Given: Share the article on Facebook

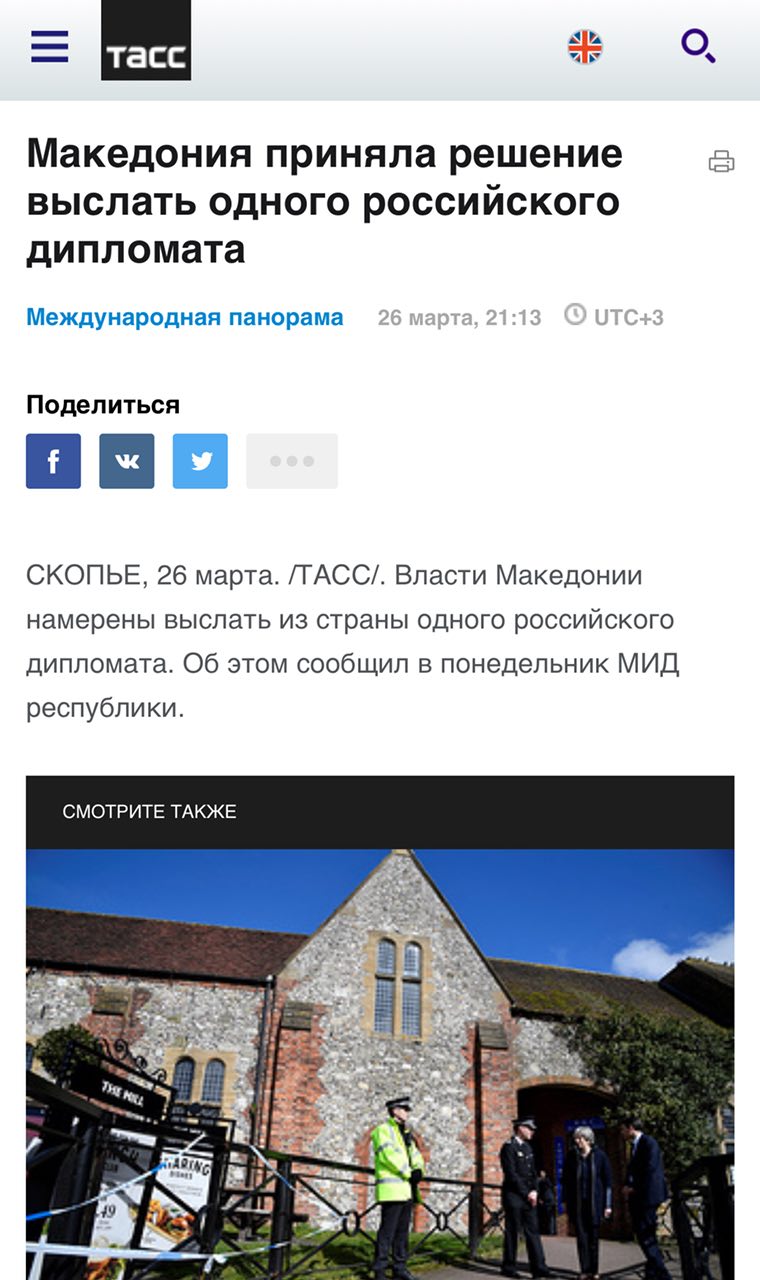Looking at the screenshot, I should (x=53, y=461).
